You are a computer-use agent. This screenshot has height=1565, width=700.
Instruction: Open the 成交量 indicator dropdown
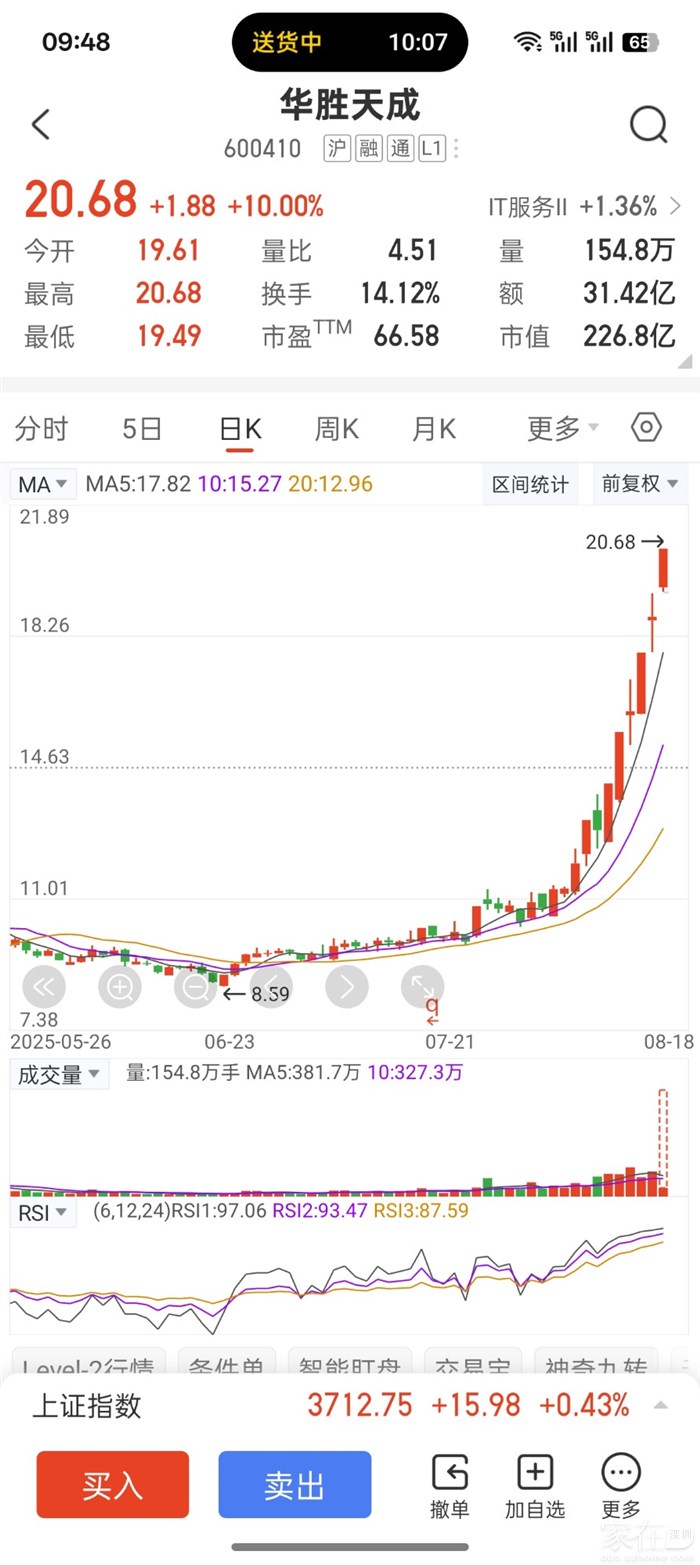[x=60, y=1075]
